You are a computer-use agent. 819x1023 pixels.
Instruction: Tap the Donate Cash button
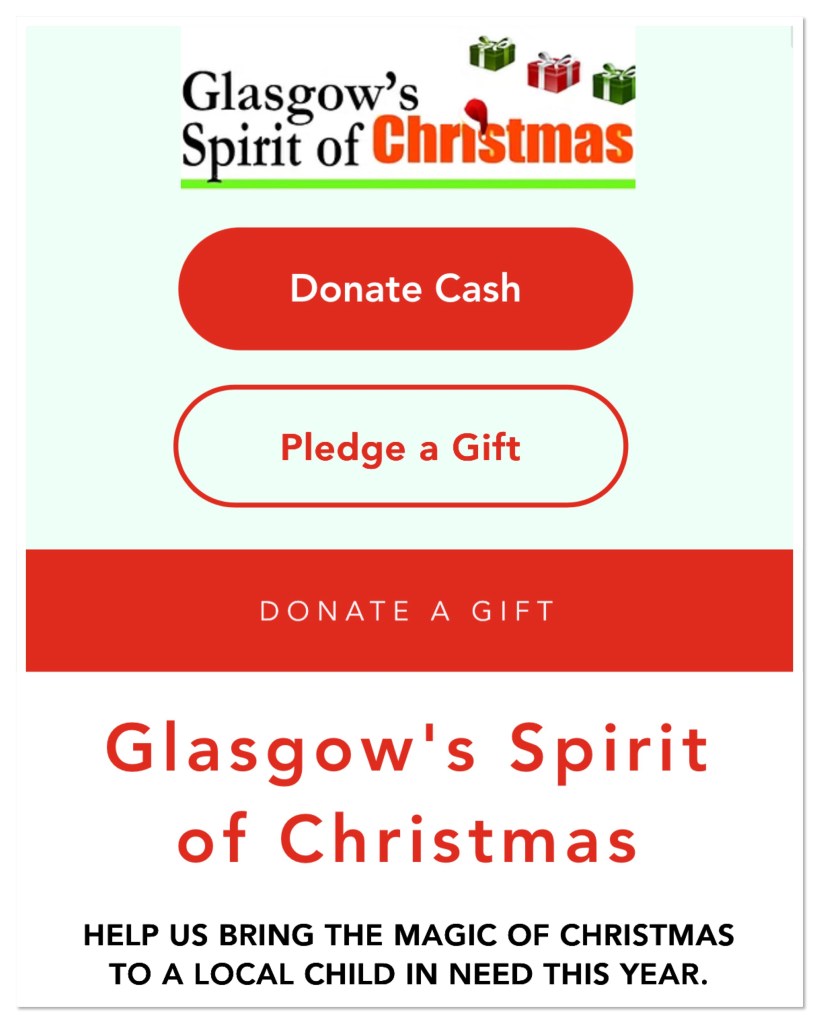pos(405,289)
